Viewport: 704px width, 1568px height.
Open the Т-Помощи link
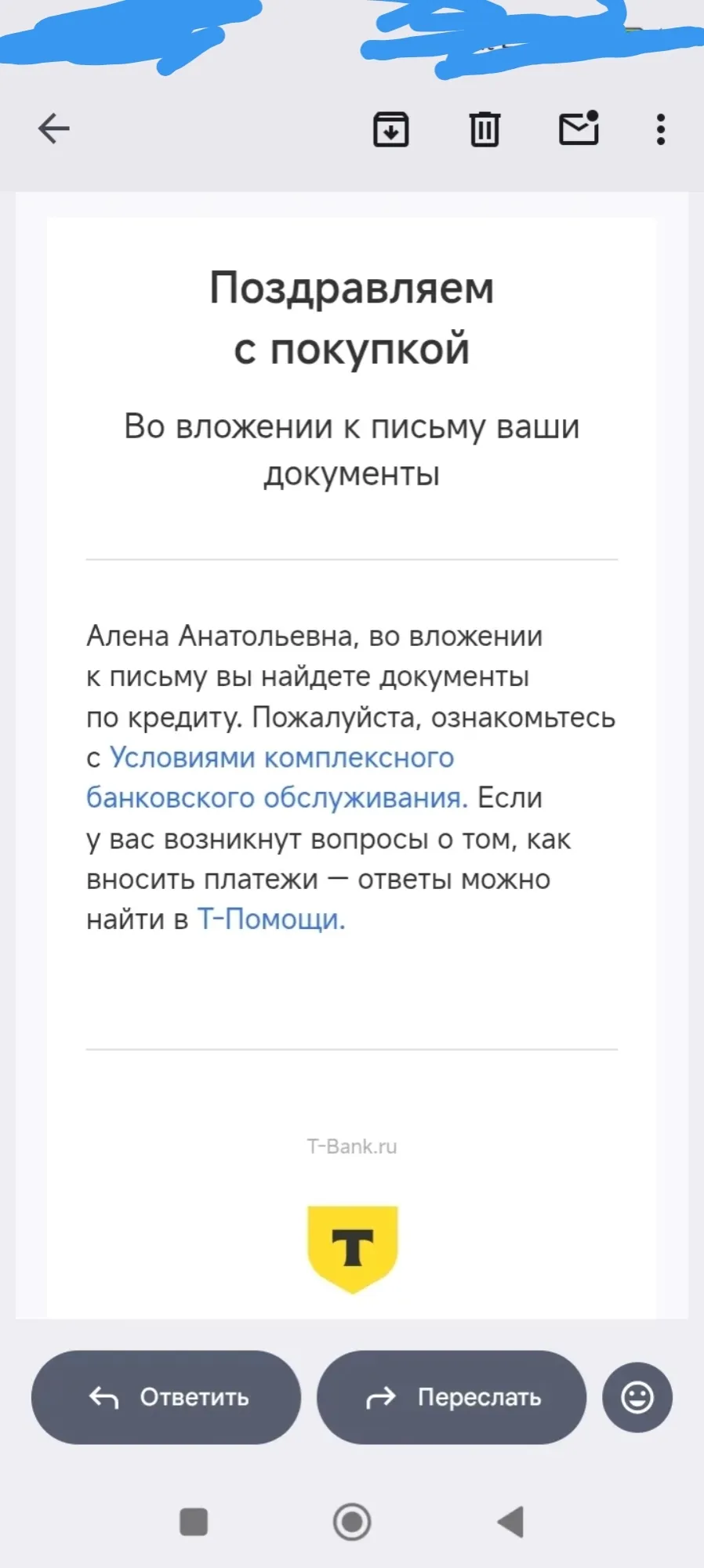270,919
